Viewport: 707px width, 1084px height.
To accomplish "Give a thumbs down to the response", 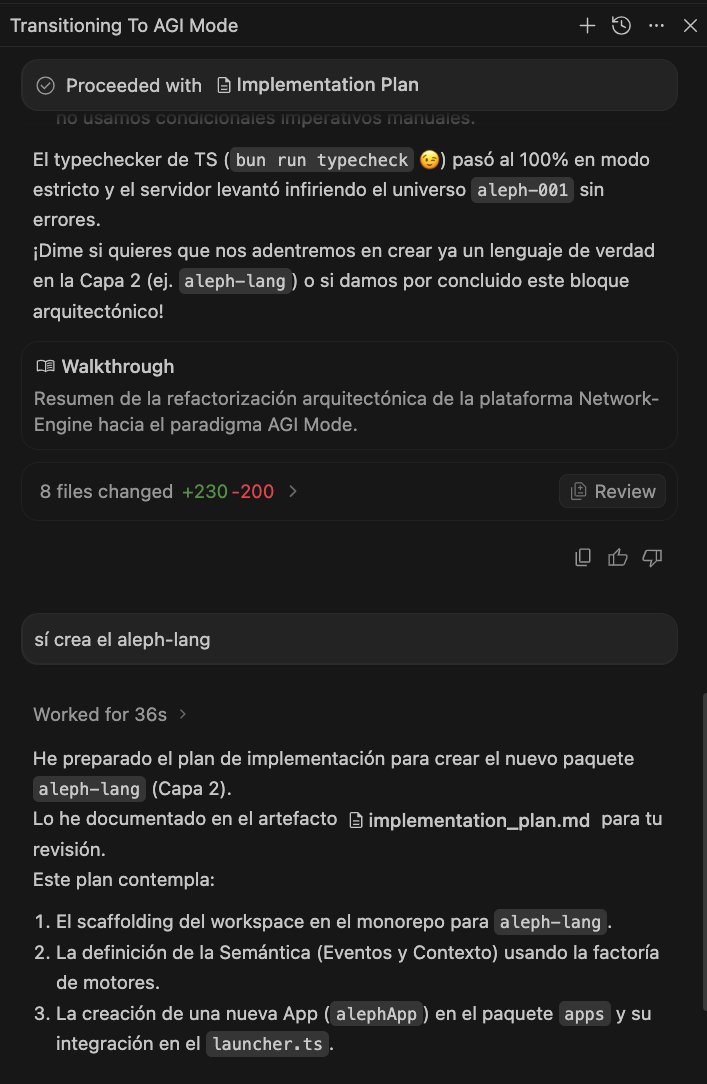I will (652, 557).
